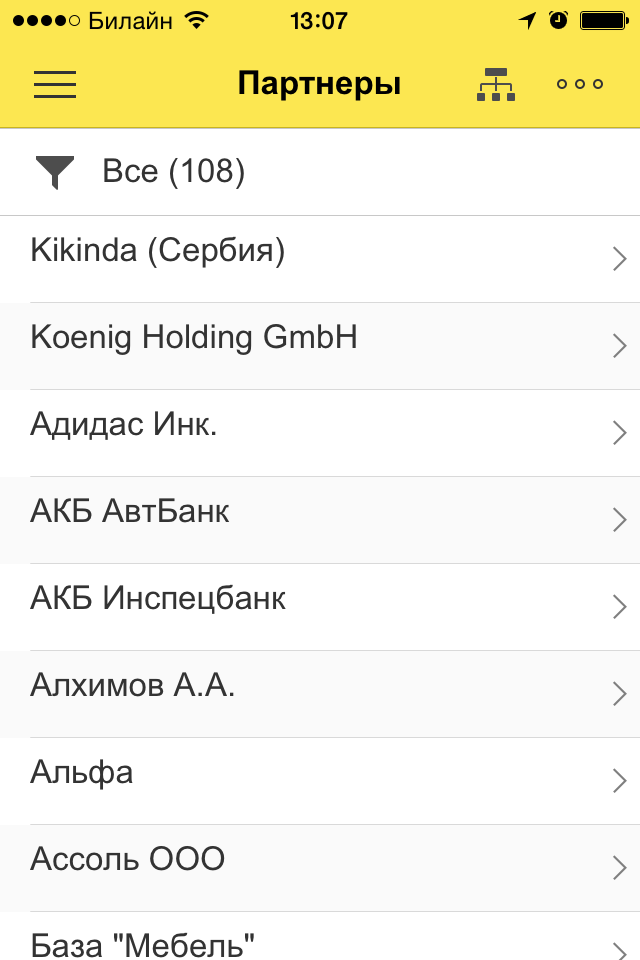Tap the АКБ Инспецбанк row
Viewport: 640px width, 960px height.
(320, 607)
